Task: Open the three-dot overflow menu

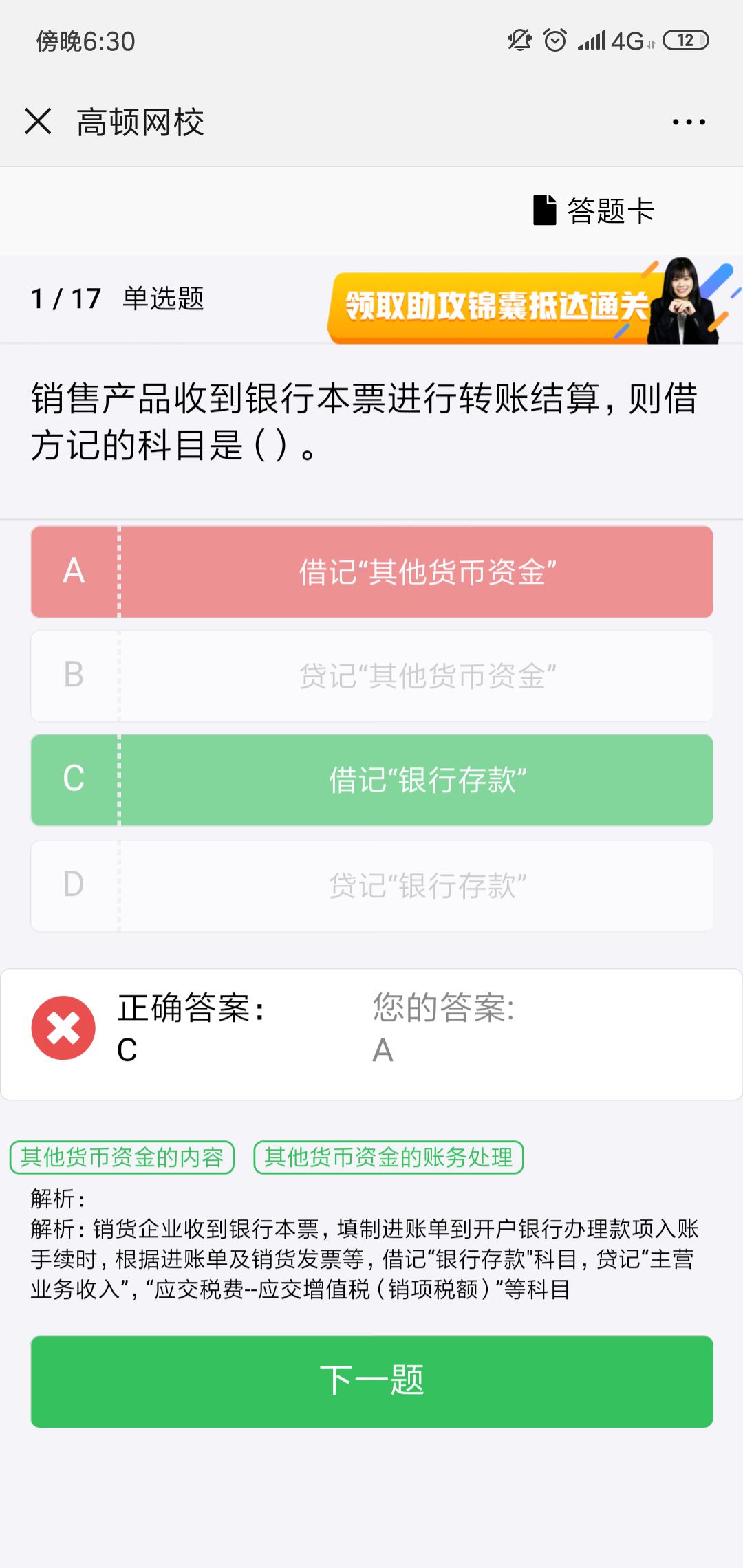Action: [x=689, y=122]
